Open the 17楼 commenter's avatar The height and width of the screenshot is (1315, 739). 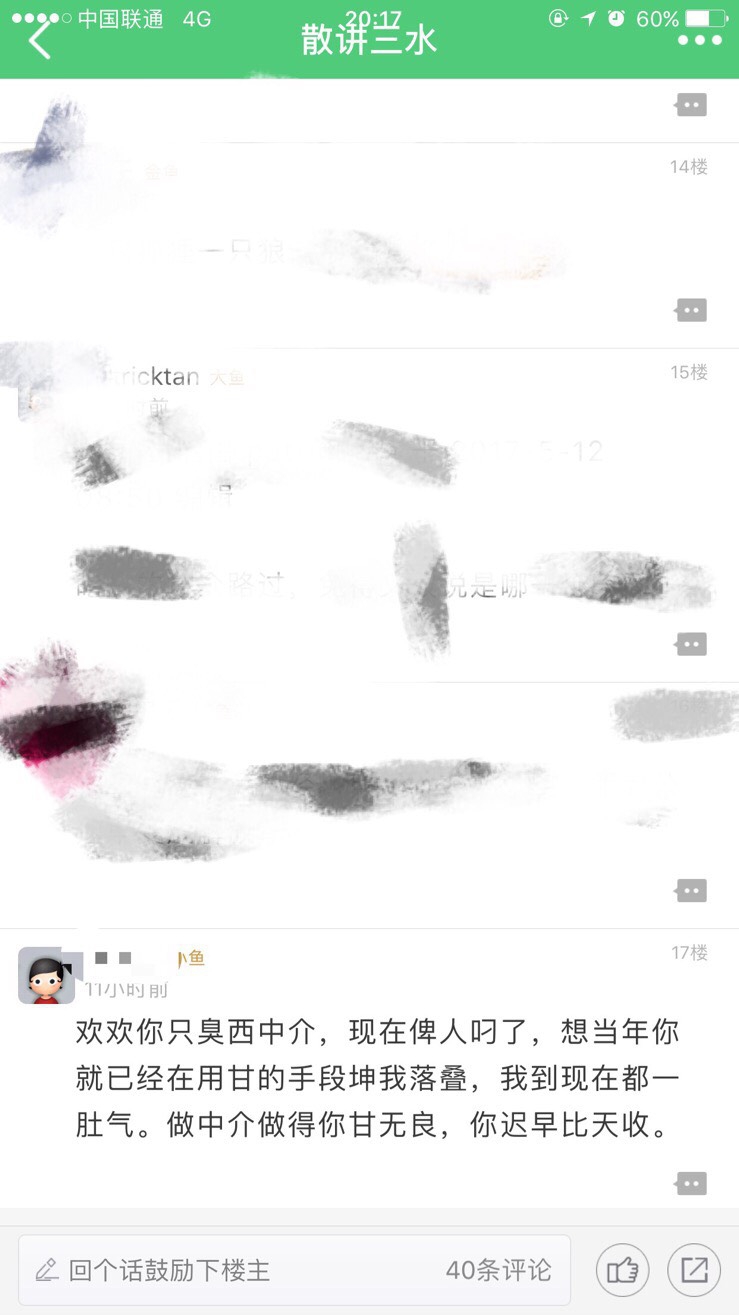point(46,975)
